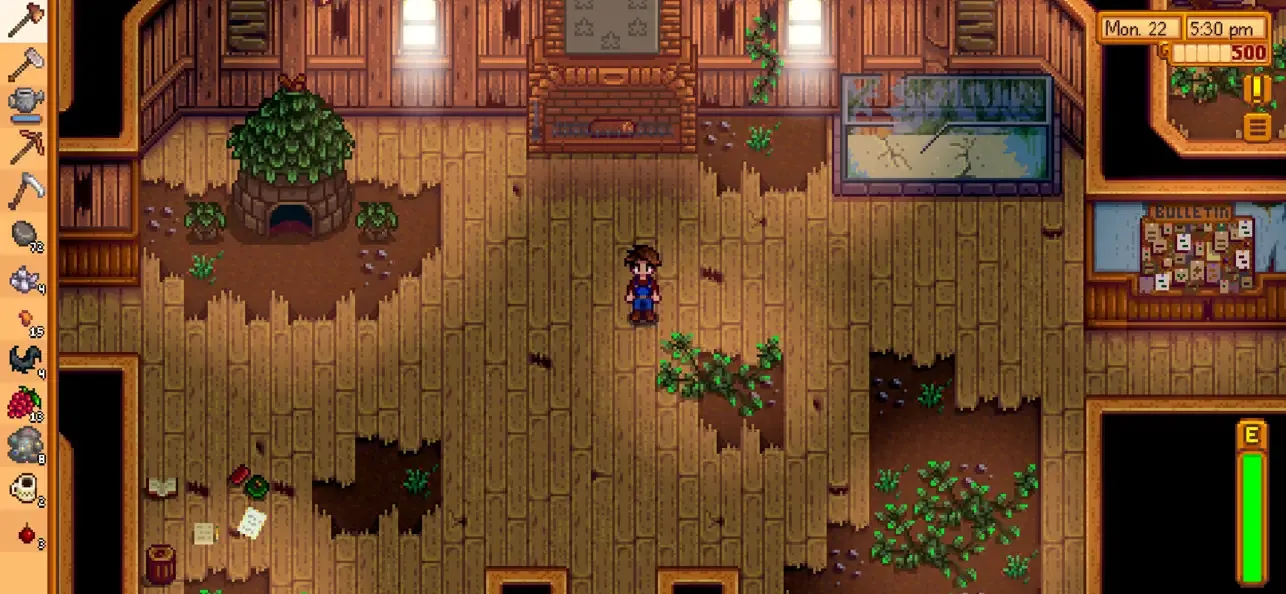Equip the scythe
The width and height of the screenshot is (1286, 594).
pos(26,189)
